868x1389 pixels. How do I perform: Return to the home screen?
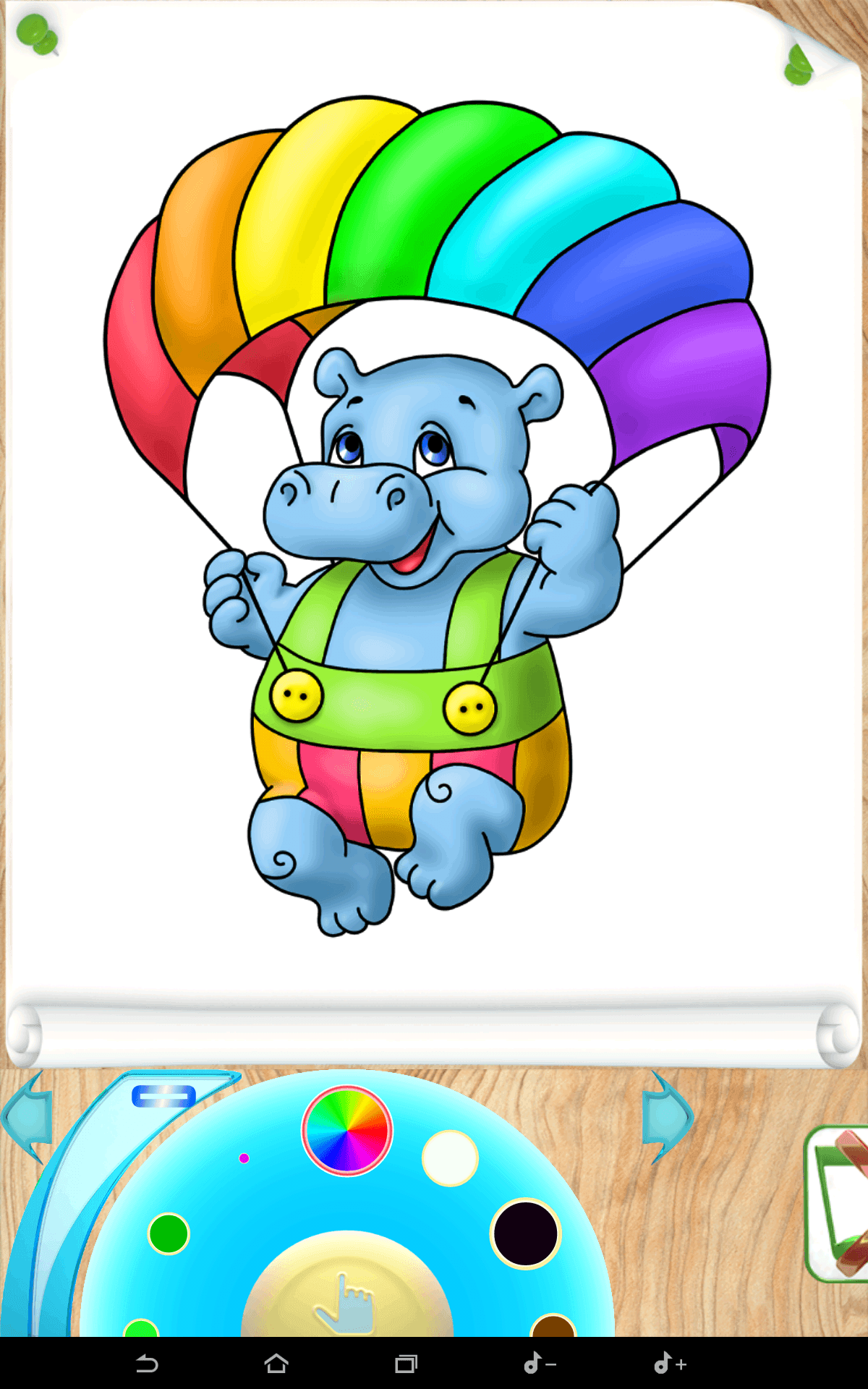point(276,1364)
